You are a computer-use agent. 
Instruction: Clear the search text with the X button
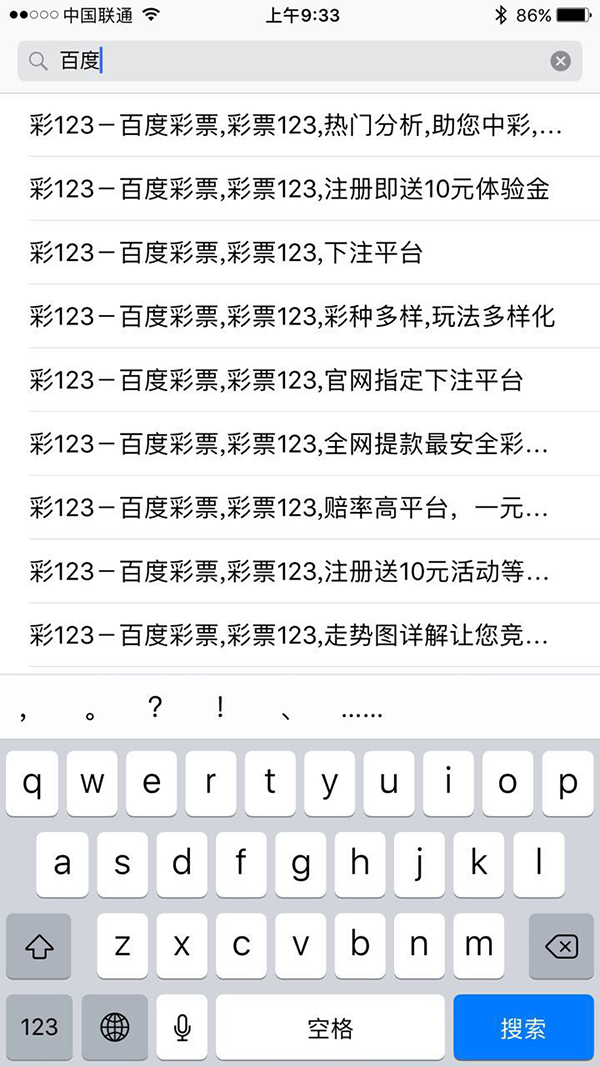click(561, 61)
